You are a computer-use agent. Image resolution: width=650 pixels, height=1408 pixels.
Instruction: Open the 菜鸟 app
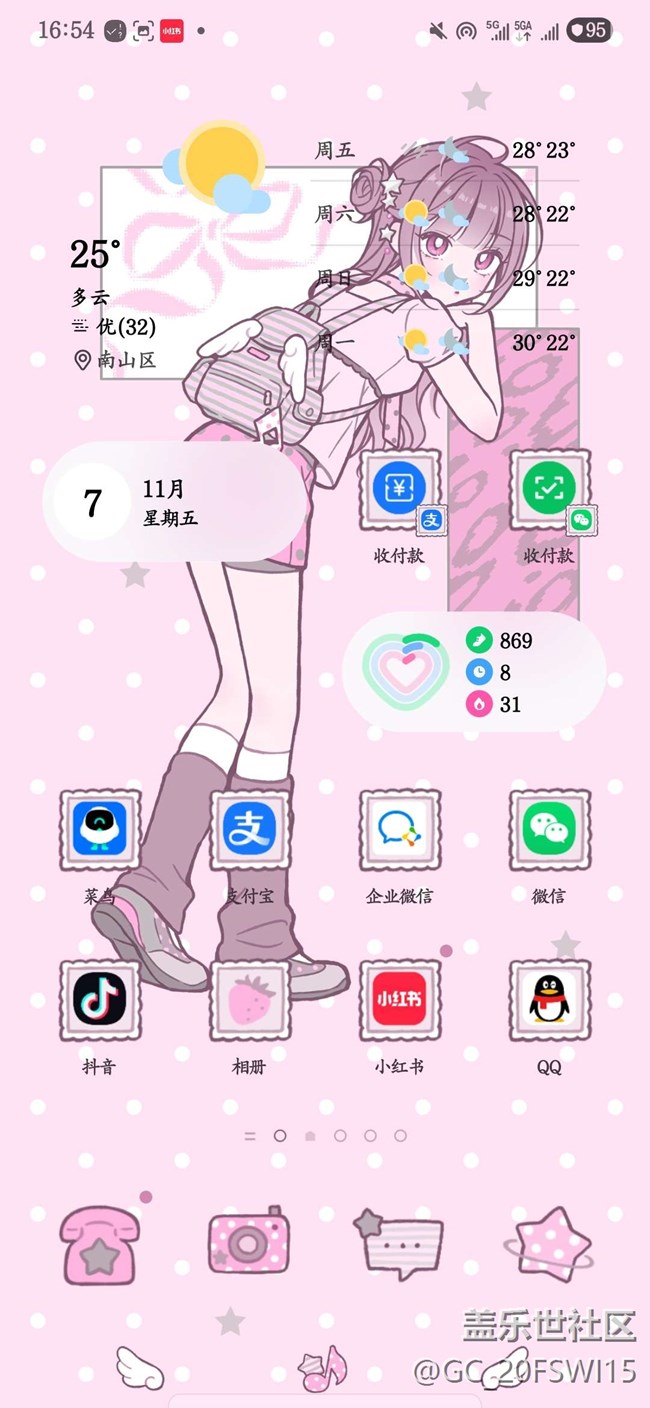[x=99, y=830]
